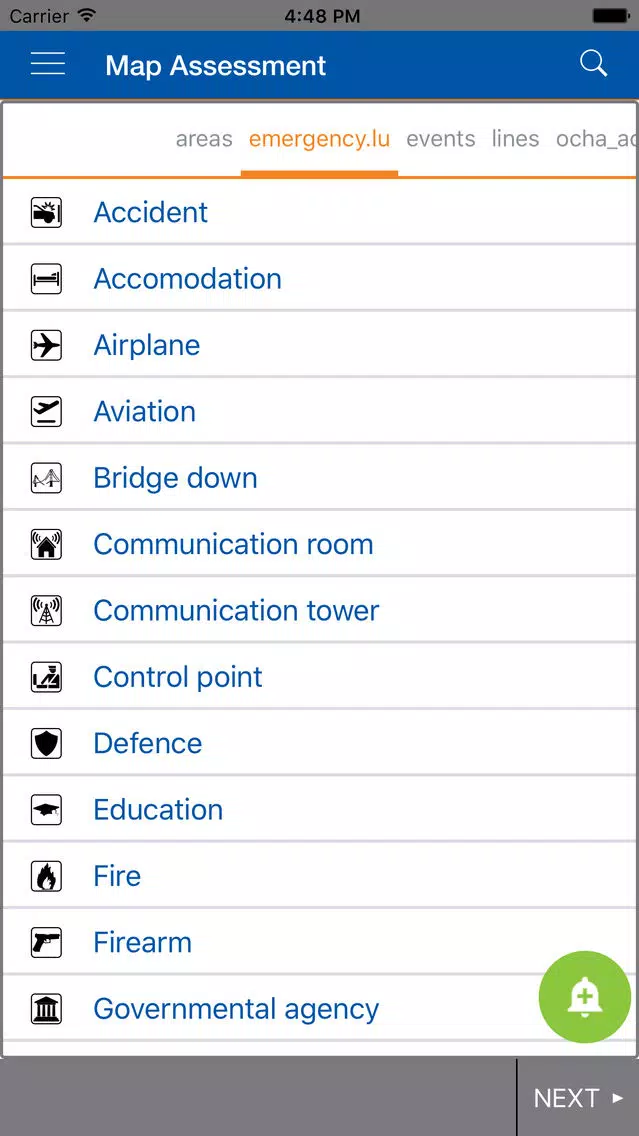The width and height of the screenshot is (639, 1136).
Task: Choose Control point
Action: click(x=320, y=677)
